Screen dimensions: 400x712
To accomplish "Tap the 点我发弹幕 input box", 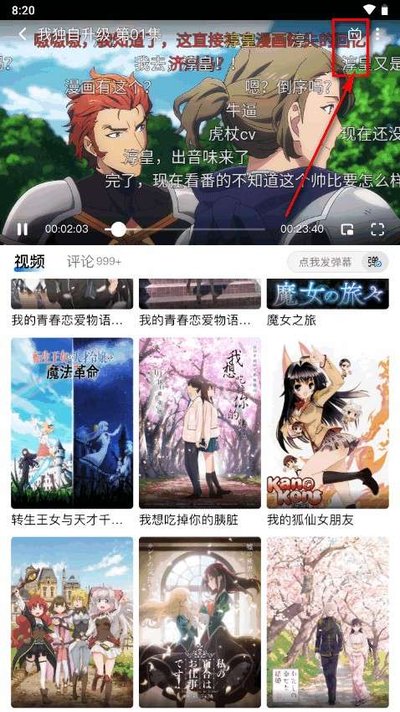I will [x=325, y=262].
